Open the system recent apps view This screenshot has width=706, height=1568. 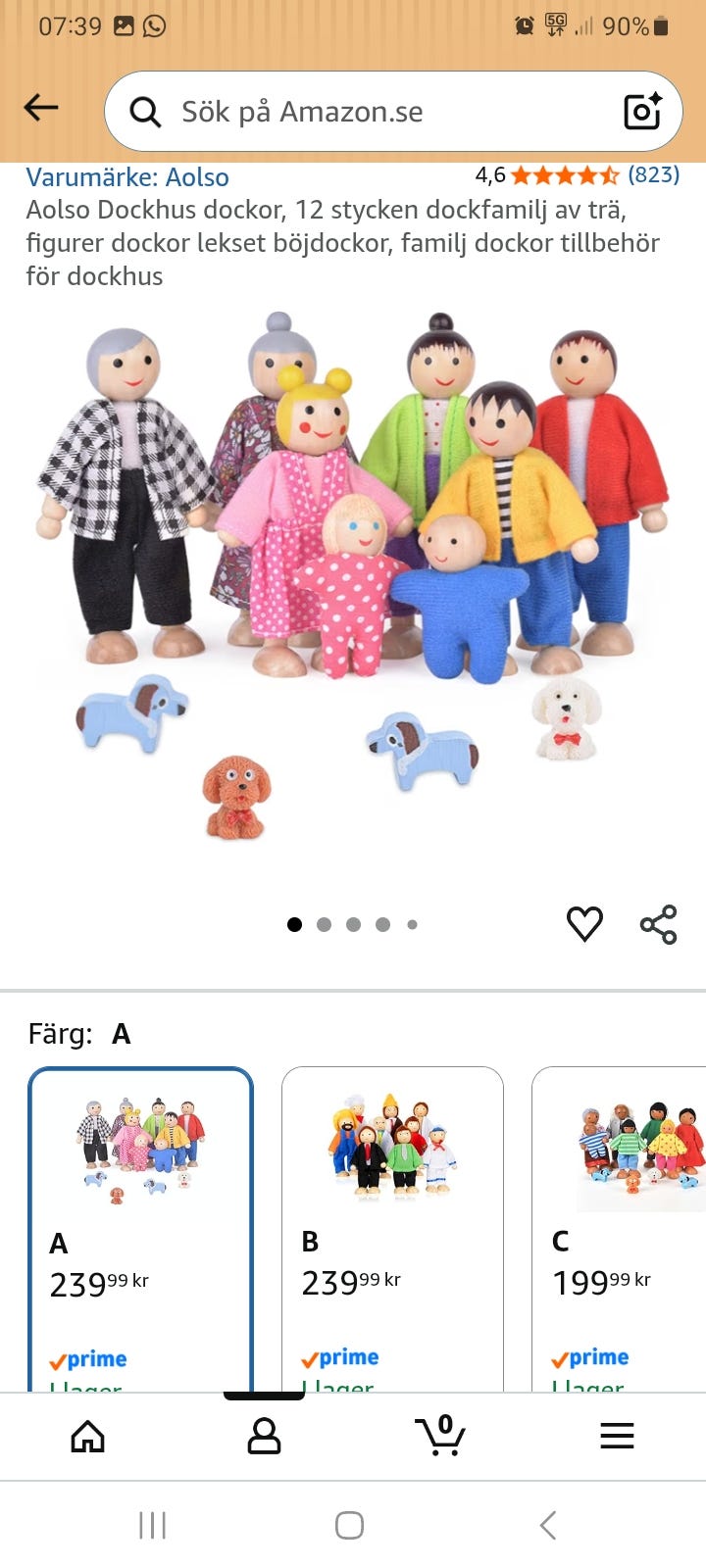click(152, 1525)
